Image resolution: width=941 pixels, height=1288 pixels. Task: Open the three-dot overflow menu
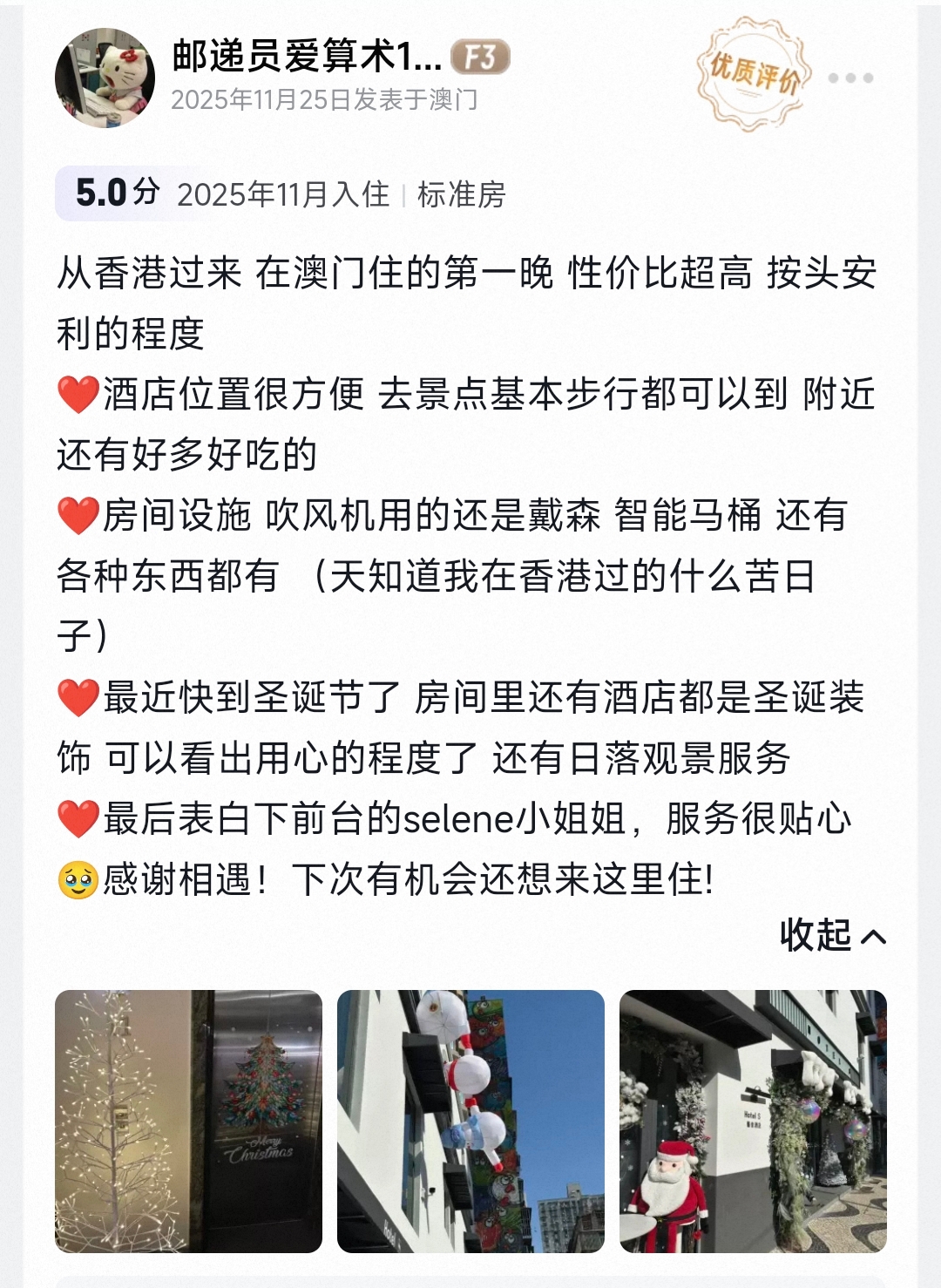(850, 78)
